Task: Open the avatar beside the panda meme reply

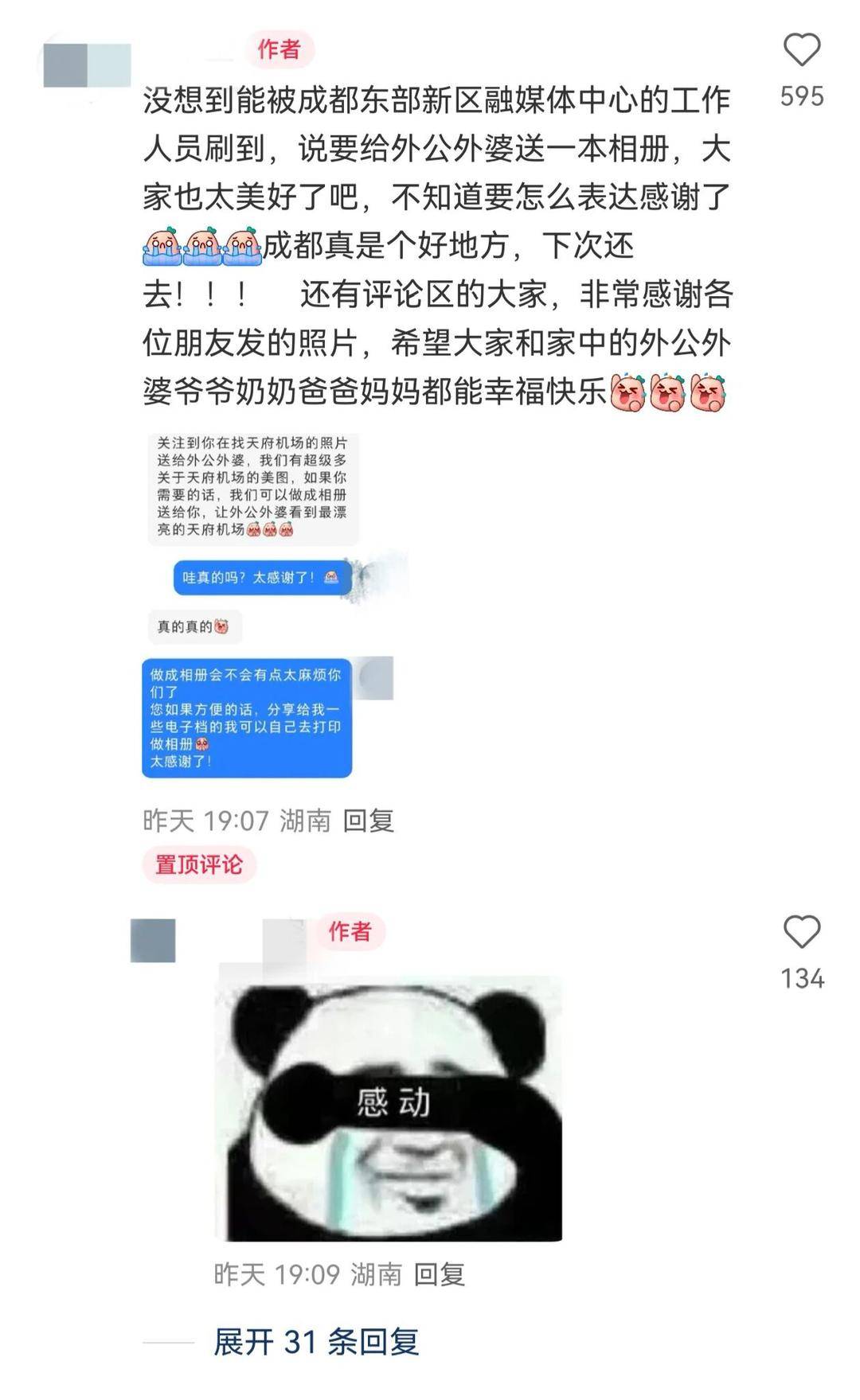Action: (153, 941)
